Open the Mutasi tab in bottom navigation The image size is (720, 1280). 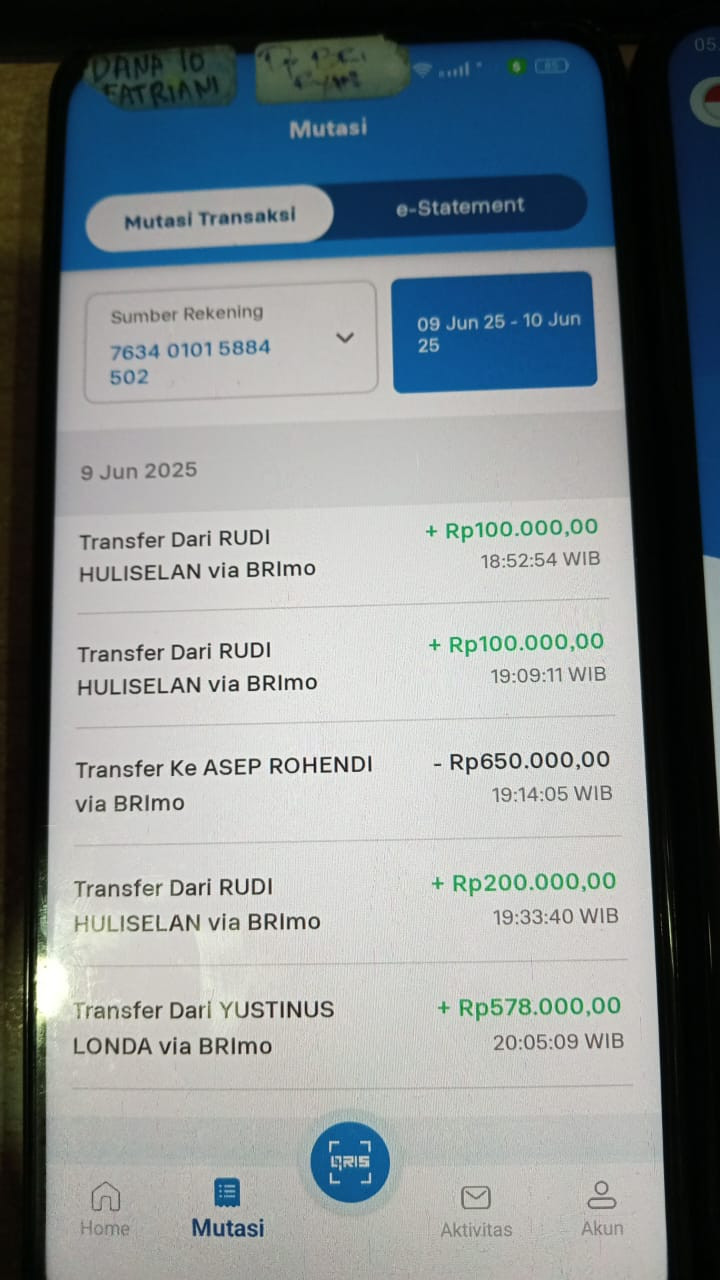[228, 1208]
